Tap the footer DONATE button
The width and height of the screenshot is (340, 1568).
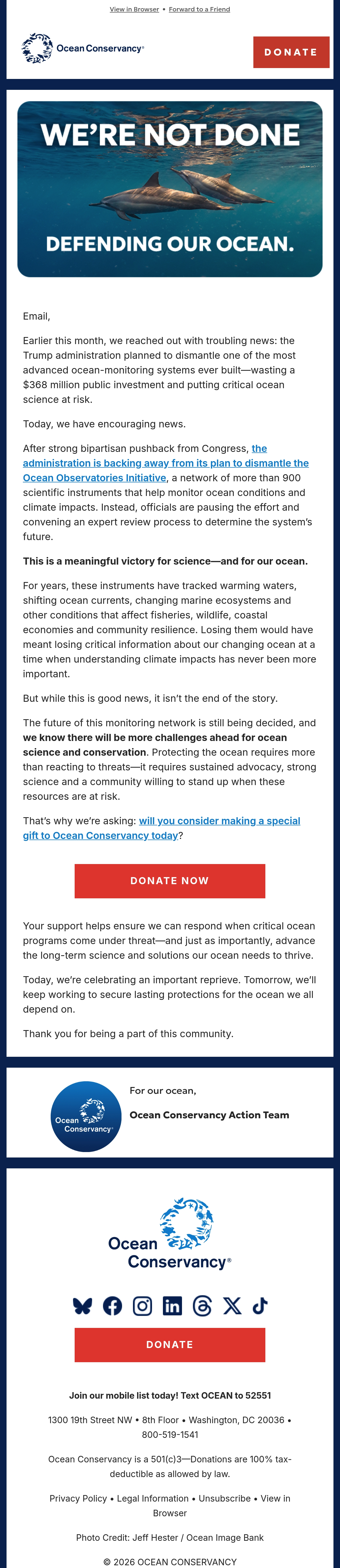(x=170, y=1345)
